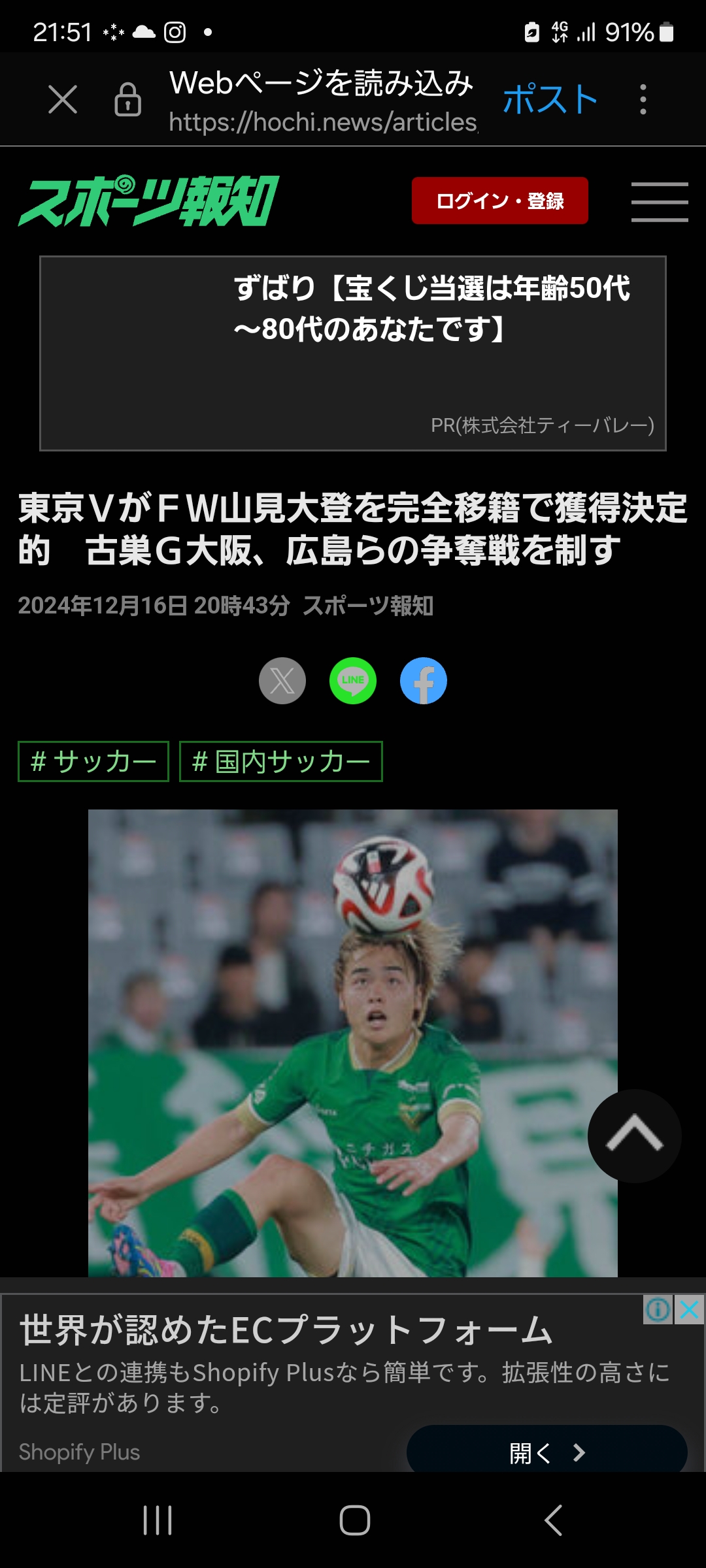706x1568 pixels.
Task: Go to the スポーツ報知 home via its logo
Action: point(149,201)
